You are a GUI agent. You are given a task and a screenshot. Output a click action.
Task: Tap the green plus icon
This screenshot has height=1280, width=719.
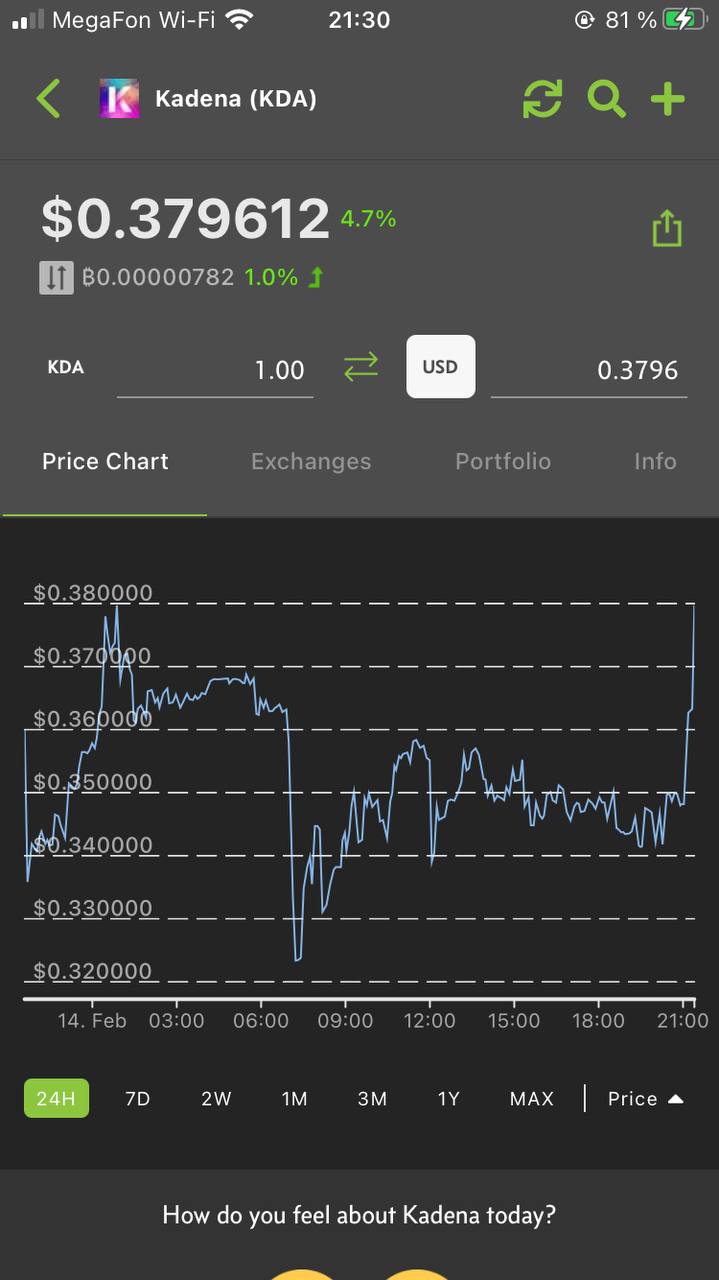pos(668,99)
